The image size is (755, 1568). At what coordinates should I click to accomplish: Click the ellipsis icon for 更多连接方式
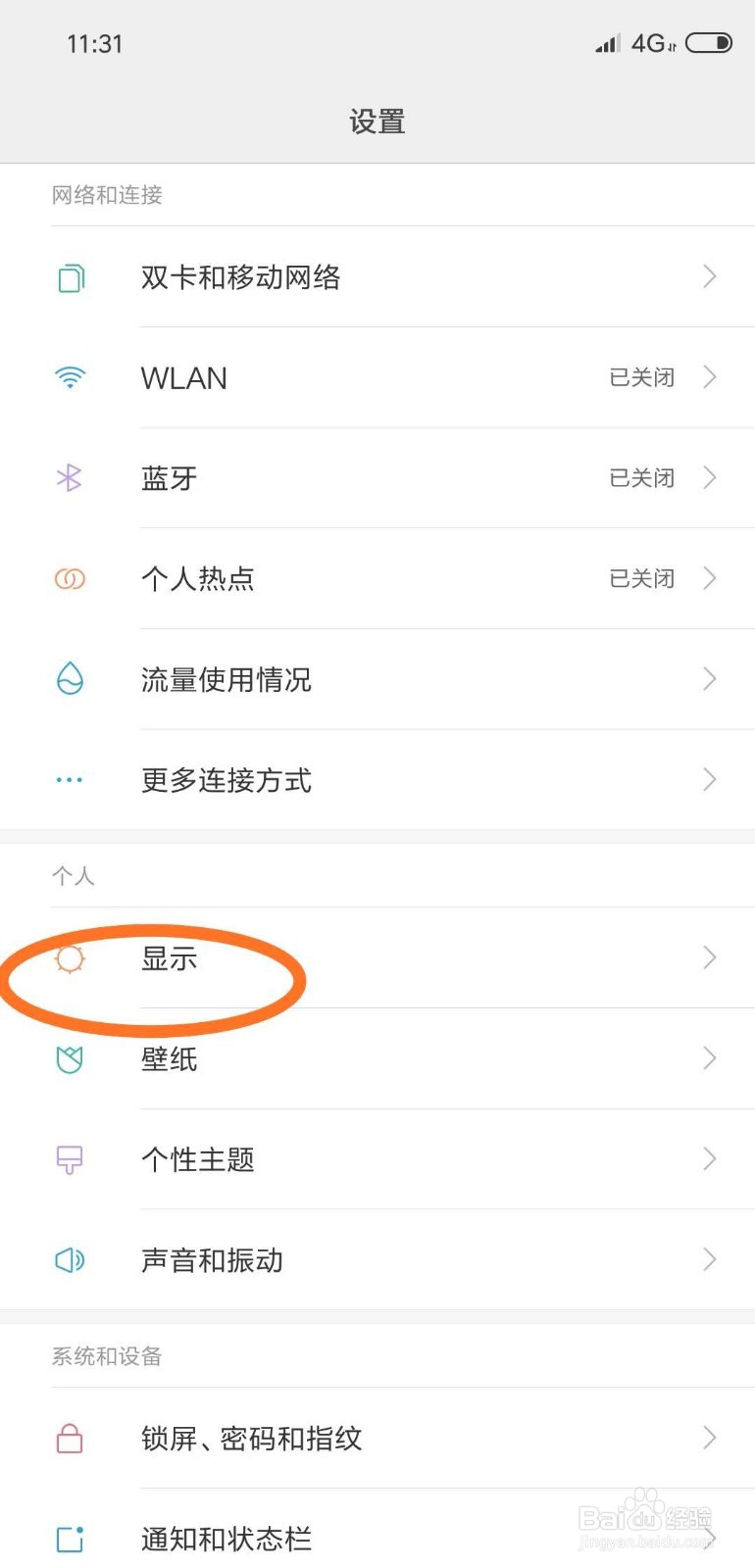tap(69, 779)
